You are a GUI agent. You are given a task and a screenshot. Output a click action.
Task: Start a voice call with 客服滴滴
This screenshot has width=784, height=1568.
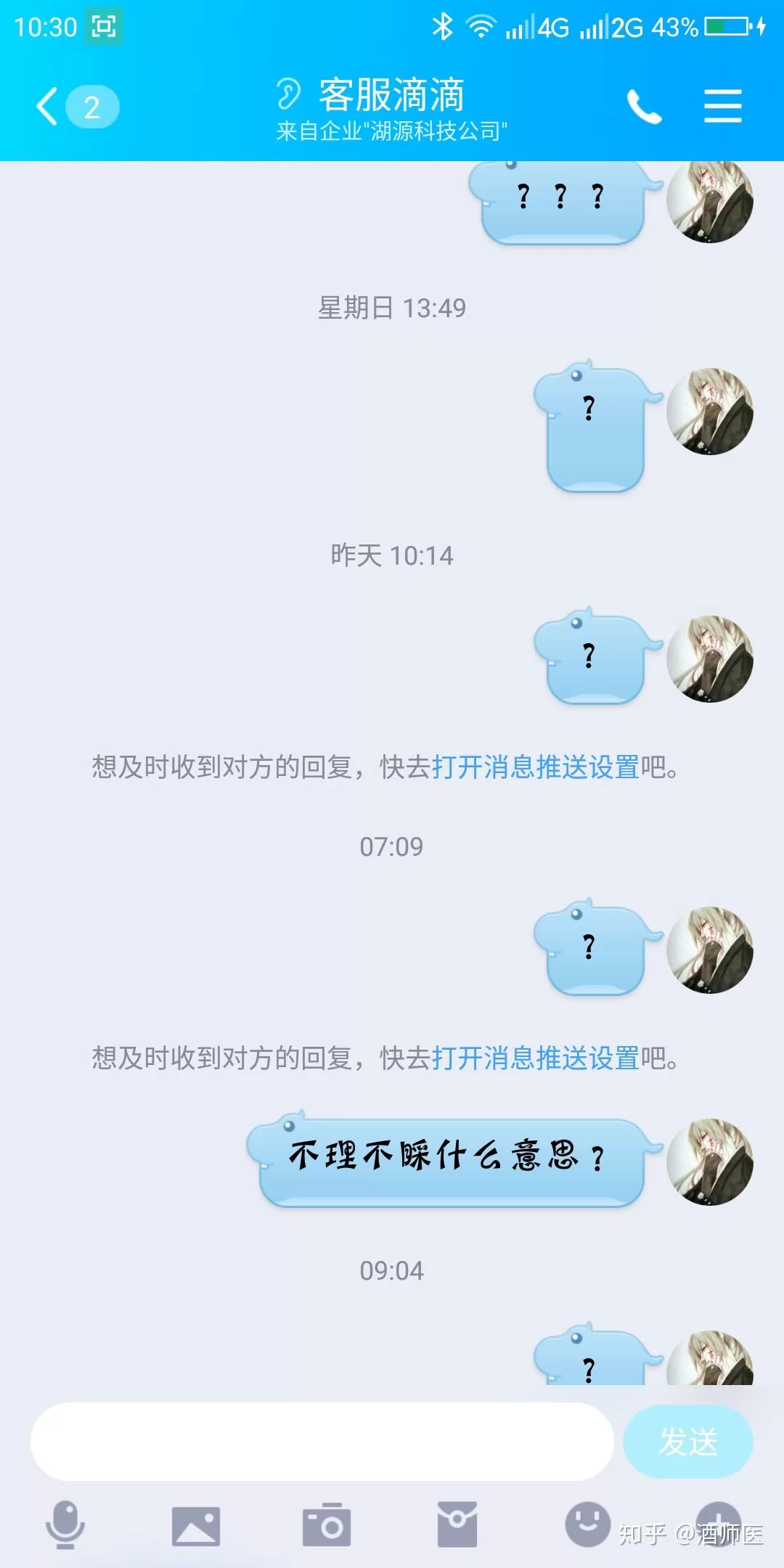(644, 107)
